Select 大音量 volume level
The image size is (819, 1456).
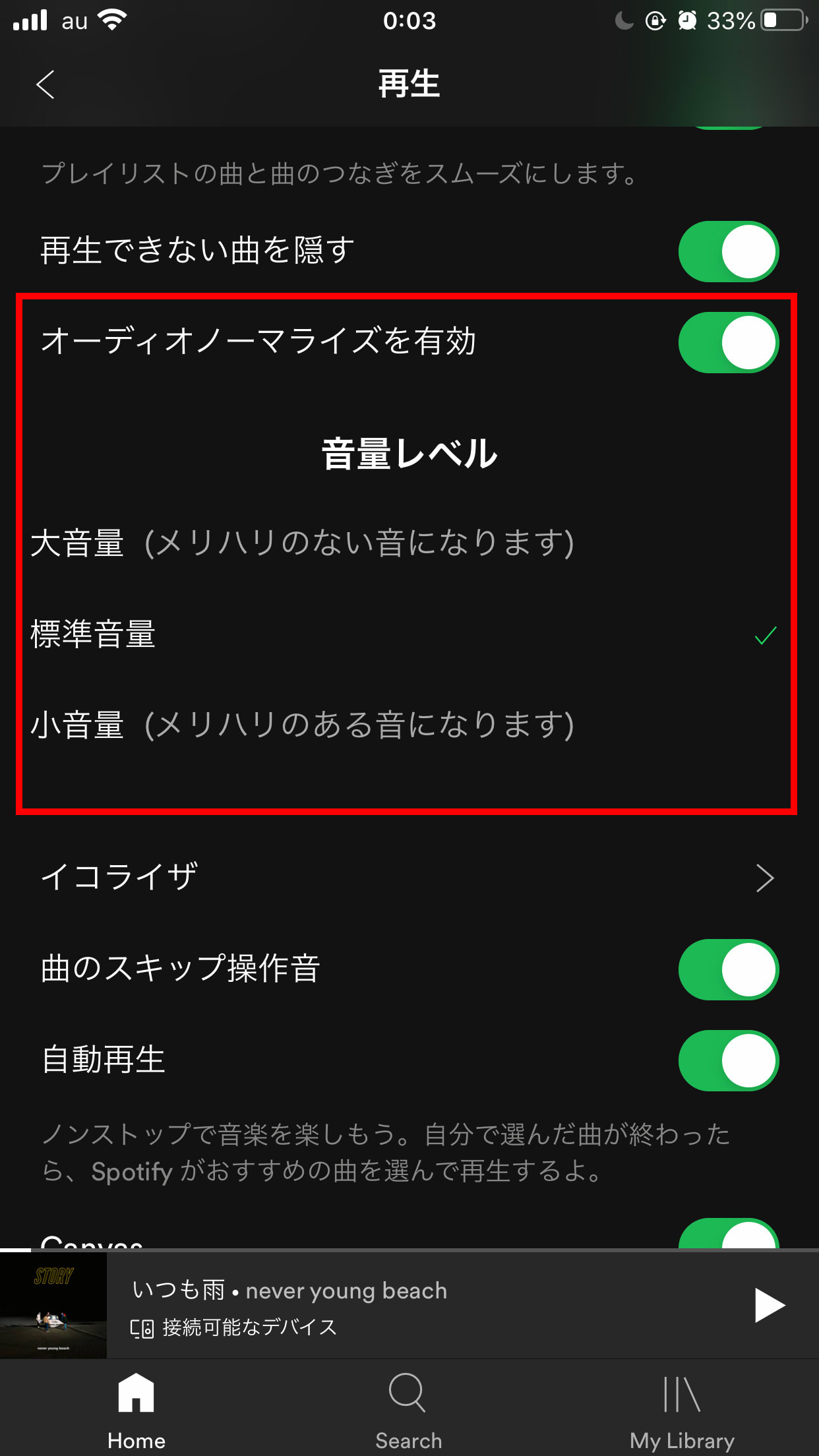303,543
